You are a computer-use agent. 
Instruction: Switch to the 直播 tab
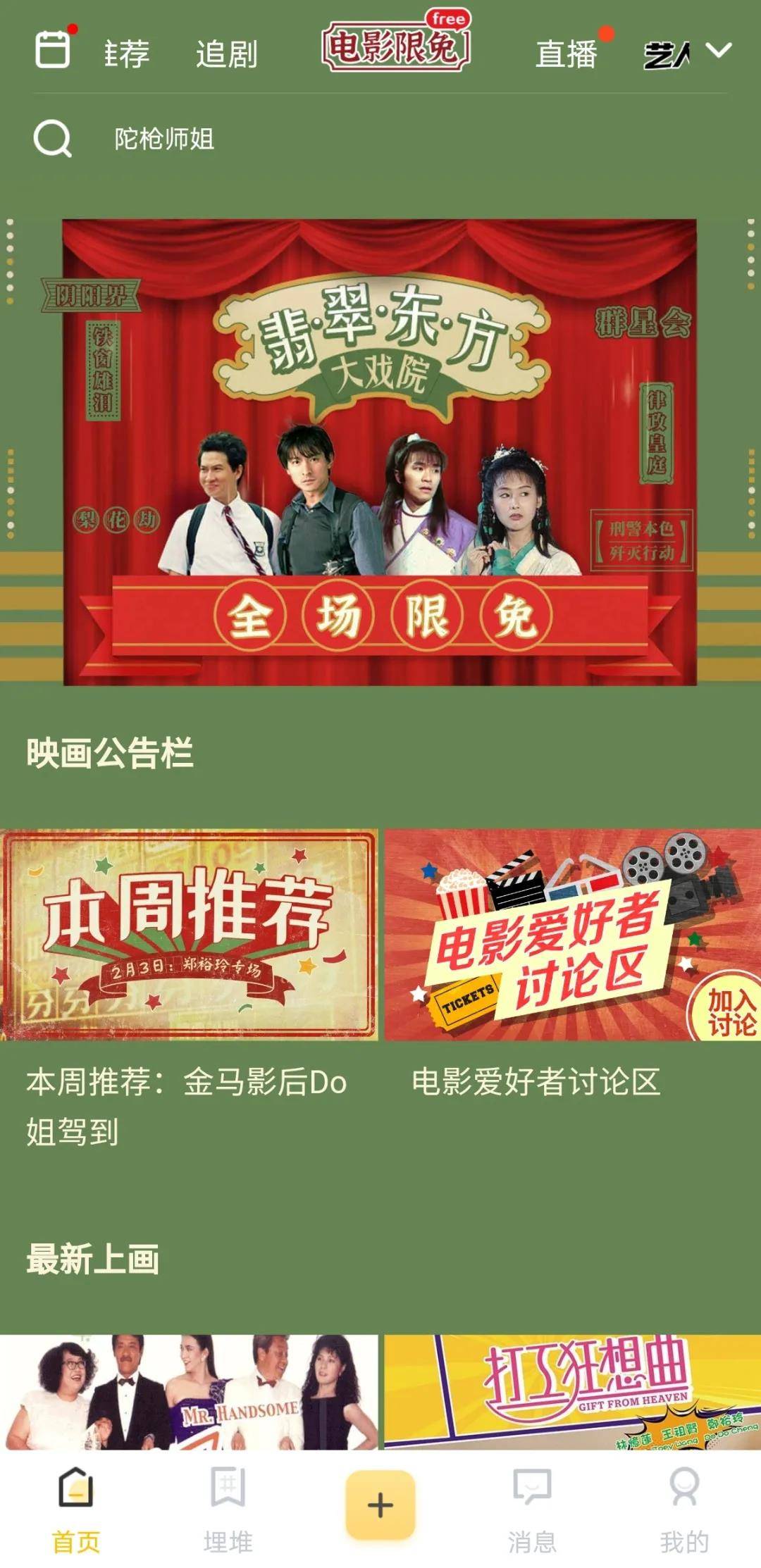[x=566, y=54]
